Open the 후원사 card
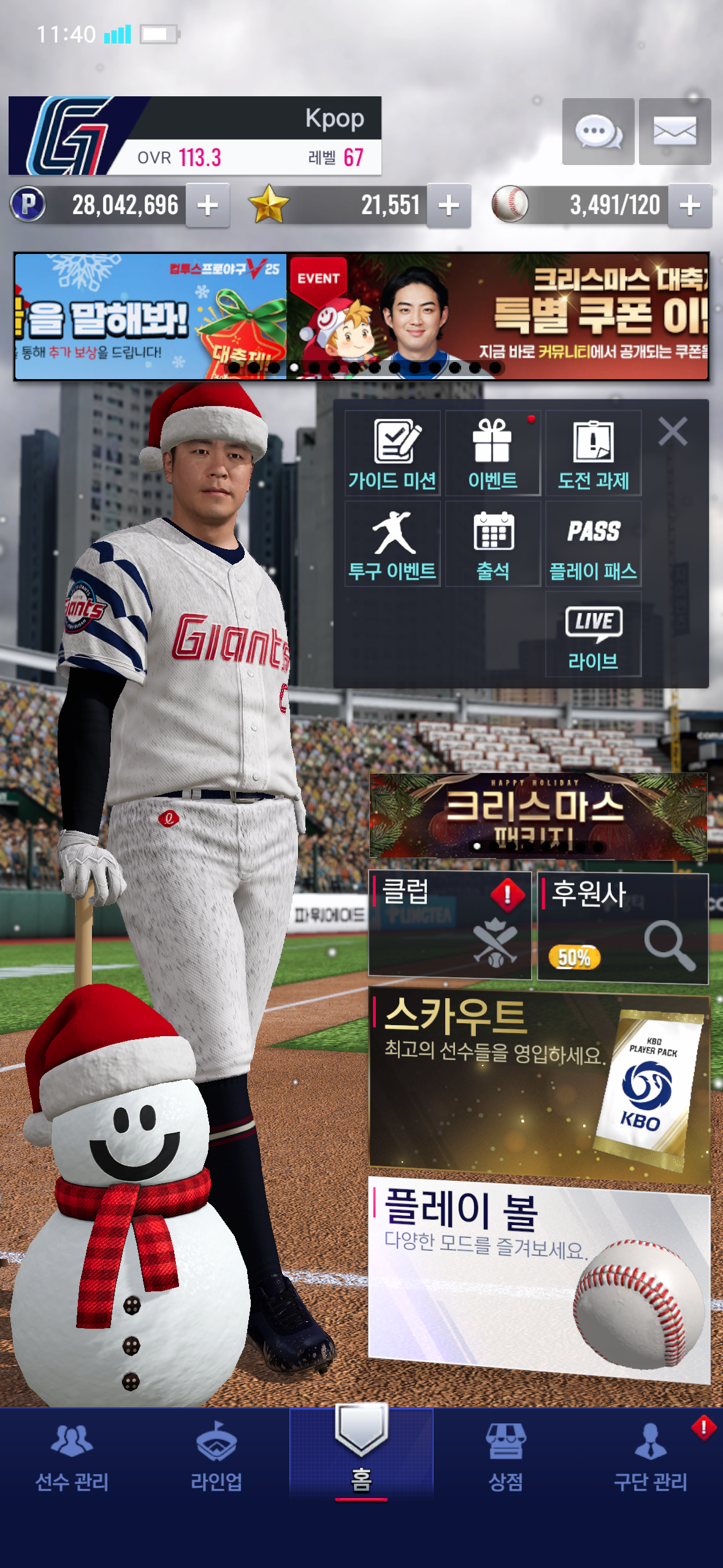 tap(622, 928)
